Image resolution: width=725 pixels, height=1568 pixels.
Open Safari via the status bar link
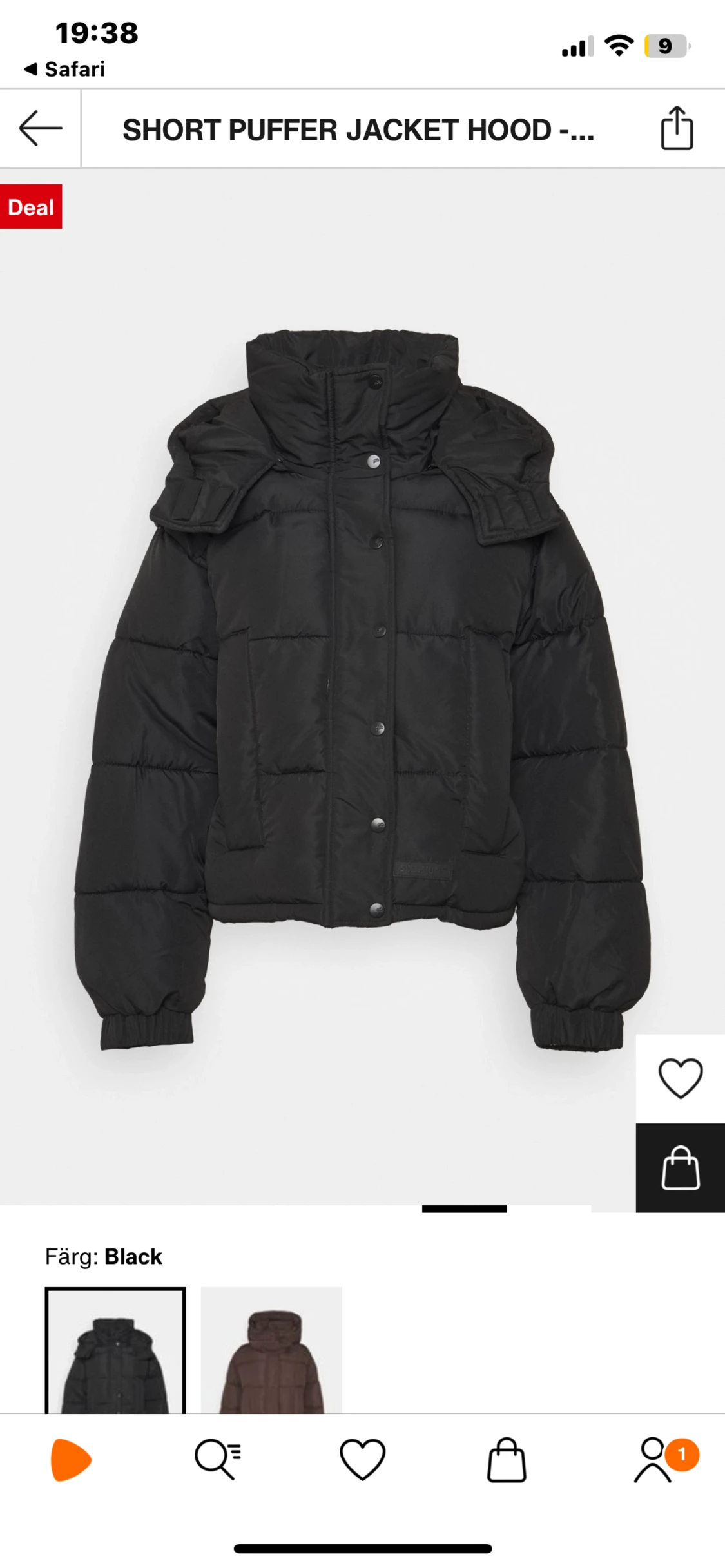click(x=64, y=70)
